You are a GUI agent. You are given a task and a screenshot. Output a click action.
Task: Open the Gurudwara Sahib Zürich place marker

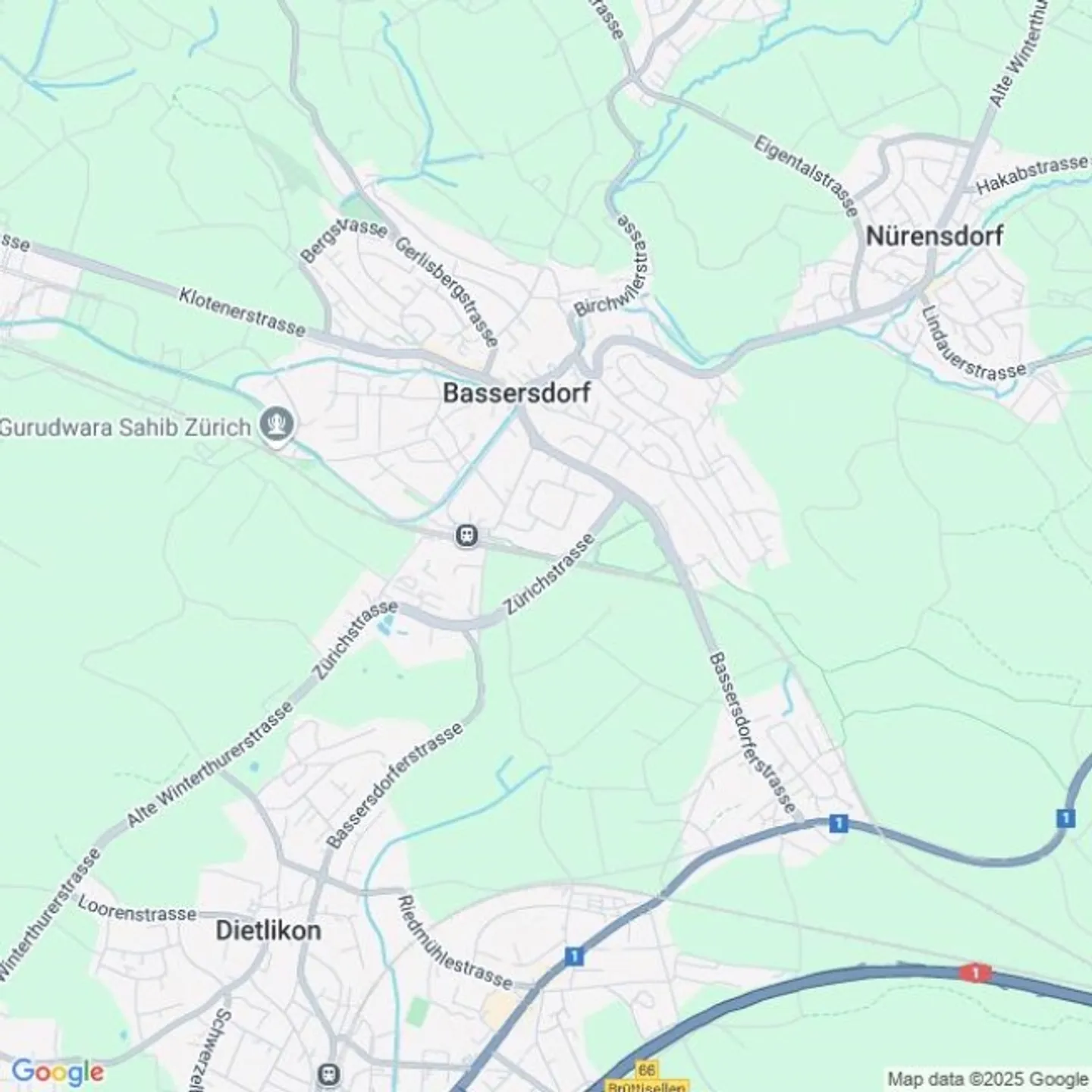(x=277, y=426)
